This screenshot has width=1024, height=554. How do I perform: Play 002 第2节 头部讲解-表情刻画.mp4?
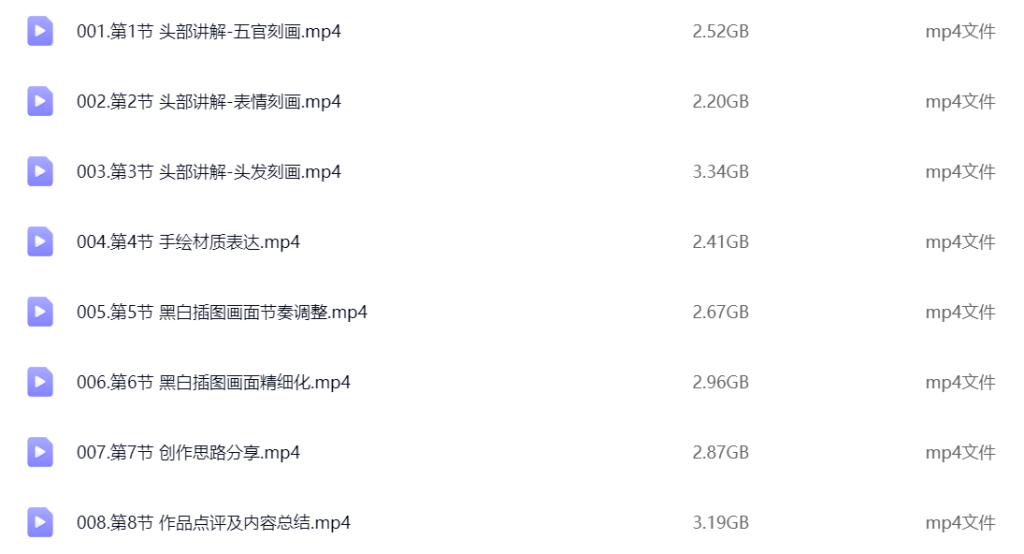point(209,102)
